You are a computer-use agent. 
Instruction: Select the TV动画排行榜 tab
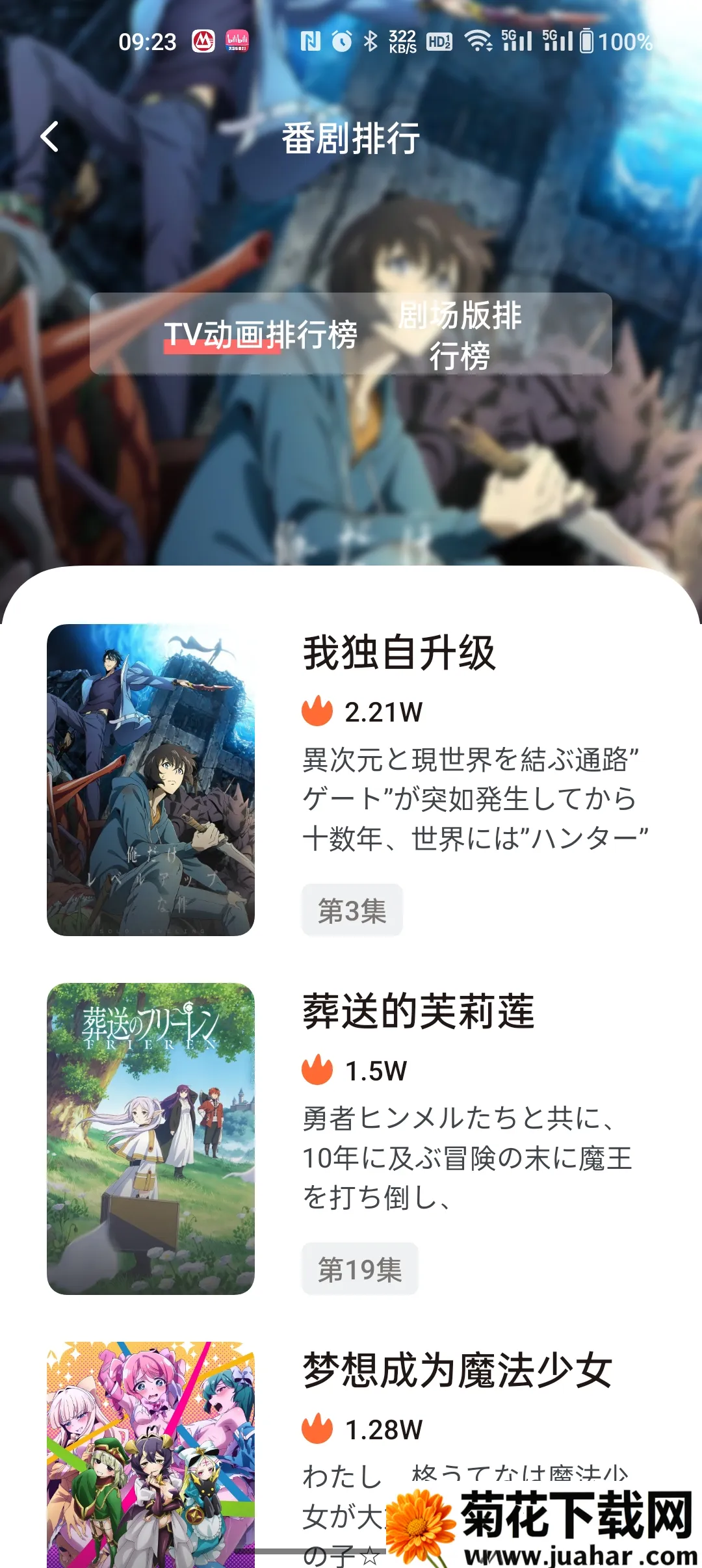[260, 334]
